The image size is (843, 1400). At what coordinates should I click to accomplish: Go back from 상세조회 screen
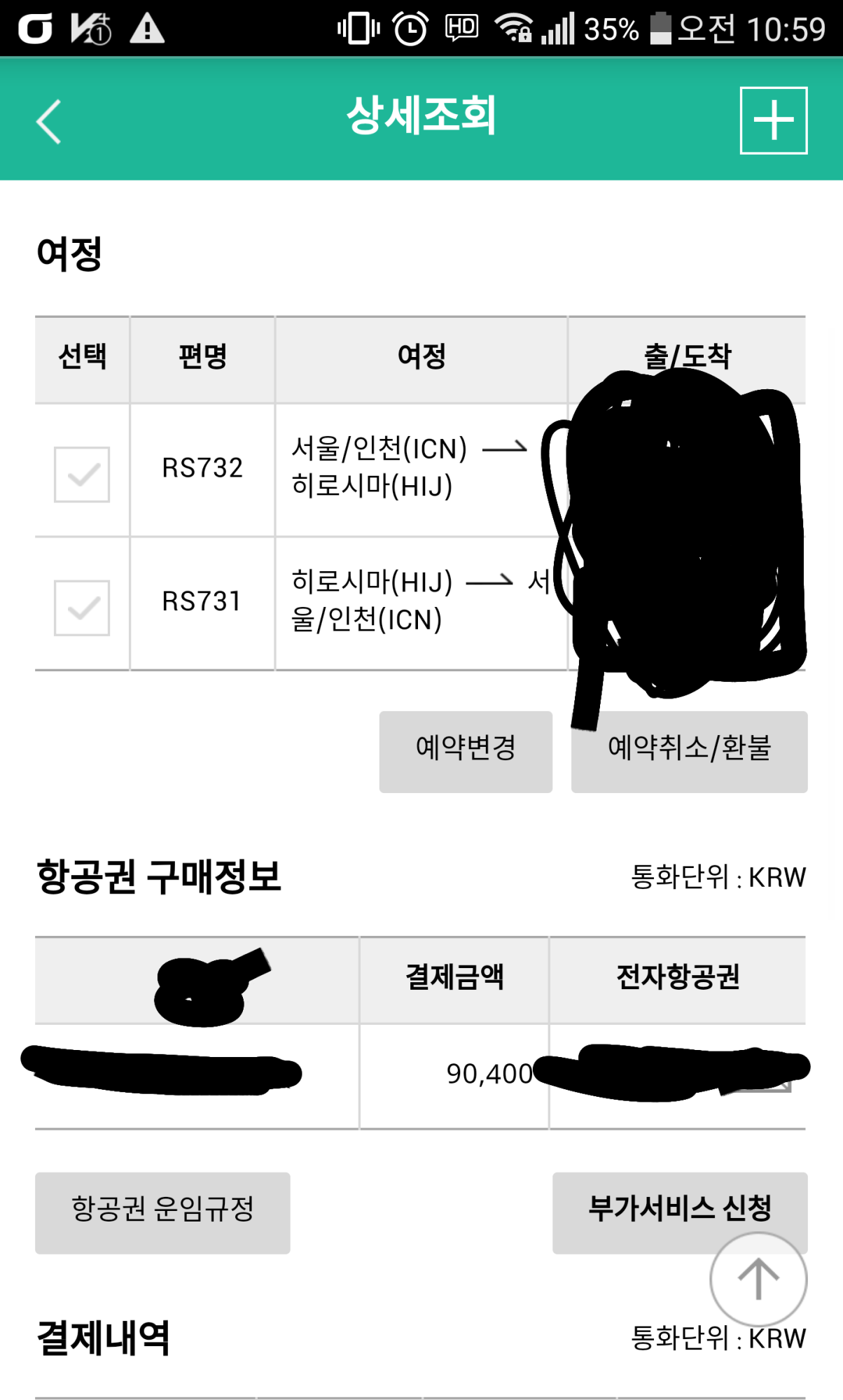click(49, 122)
